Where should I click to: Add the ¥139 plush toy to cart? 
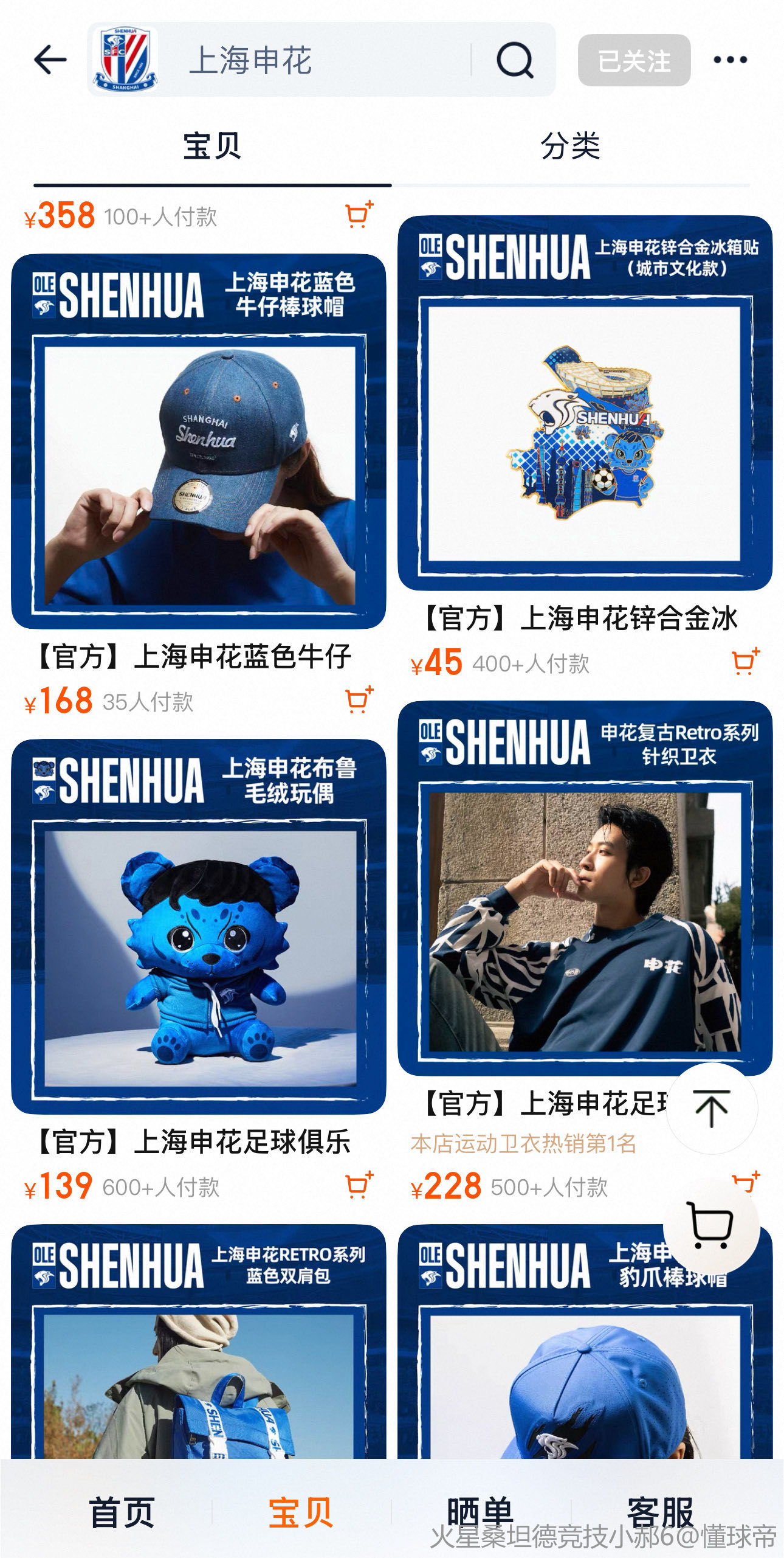[359, 1185]
